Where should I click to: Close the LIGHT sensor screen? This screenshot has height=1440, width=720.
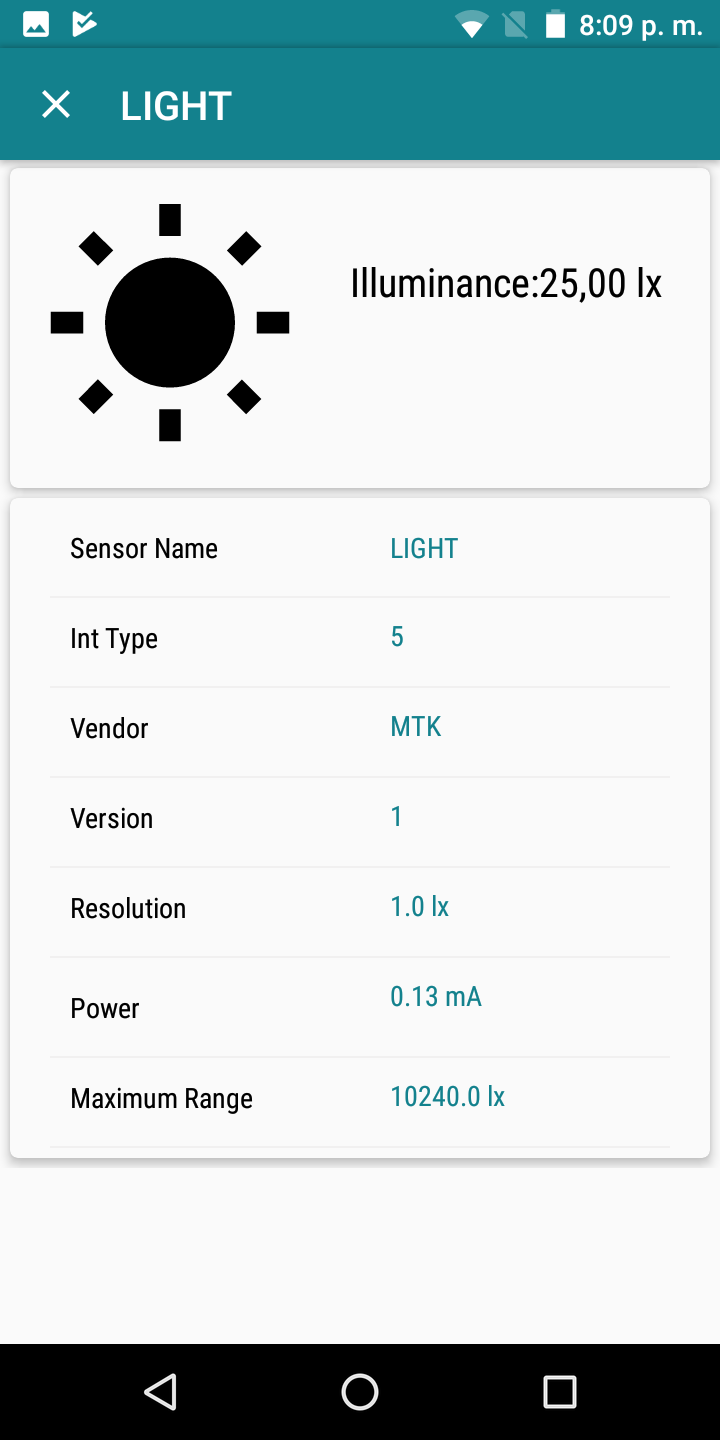pos(56,104)
